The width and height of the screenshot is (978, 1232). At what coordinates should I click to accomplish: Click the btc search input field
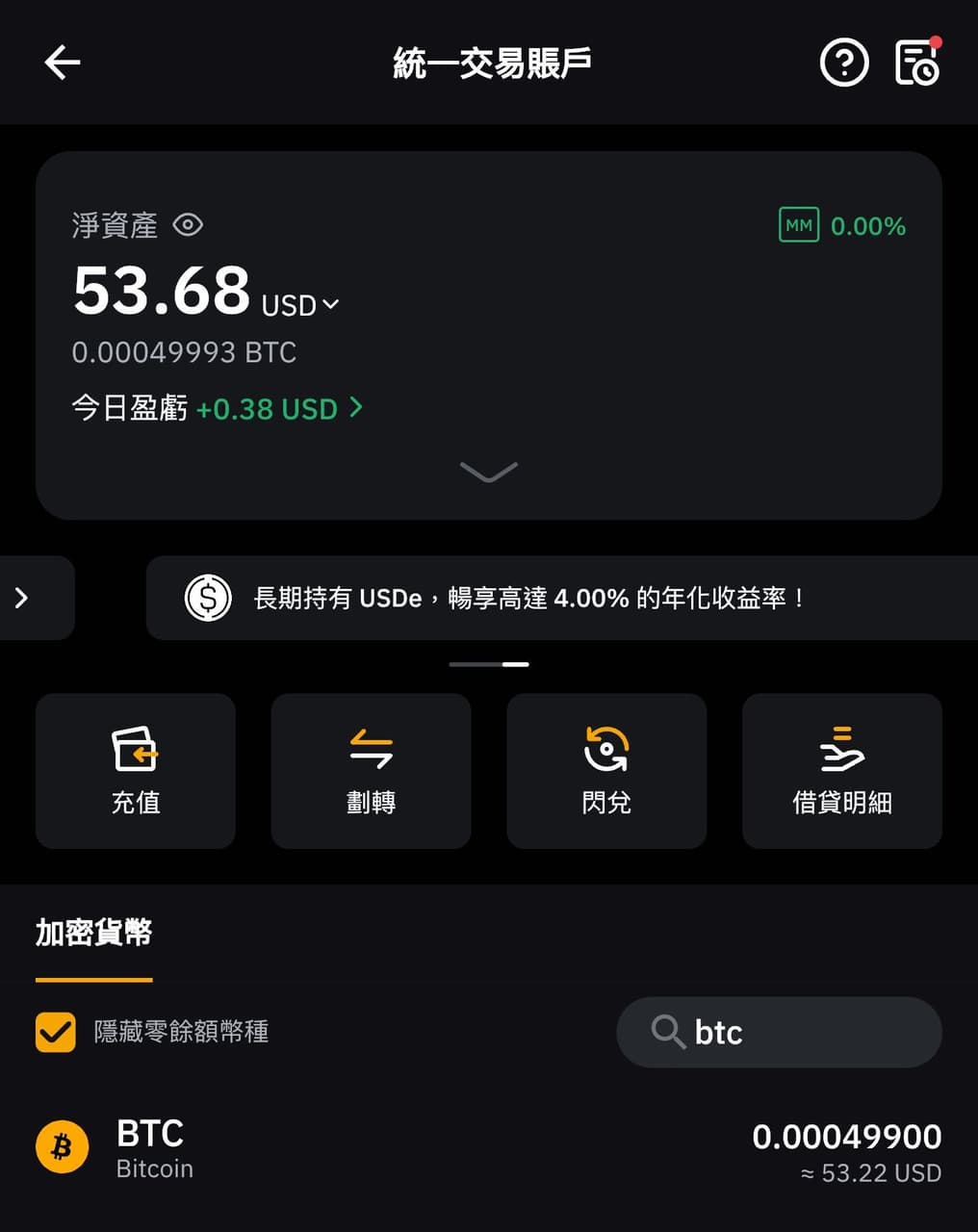click(x=780, y=1032)
